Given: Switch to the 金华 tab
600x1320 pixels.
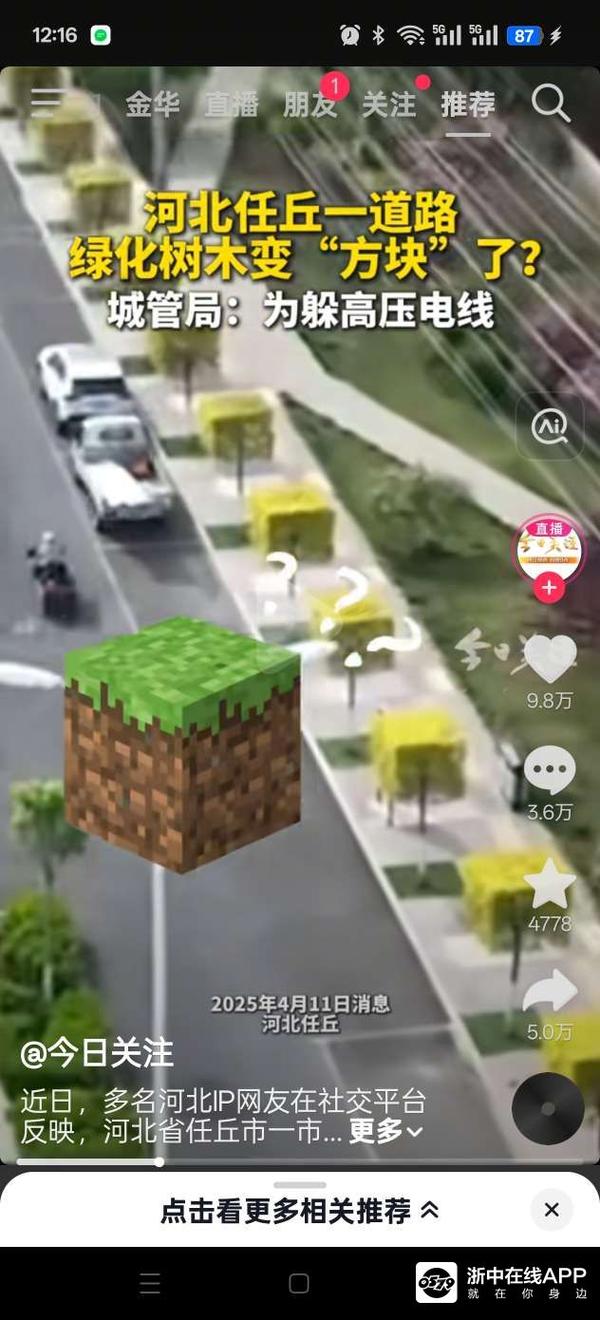Looking at the screenshot, I should 152,105.
